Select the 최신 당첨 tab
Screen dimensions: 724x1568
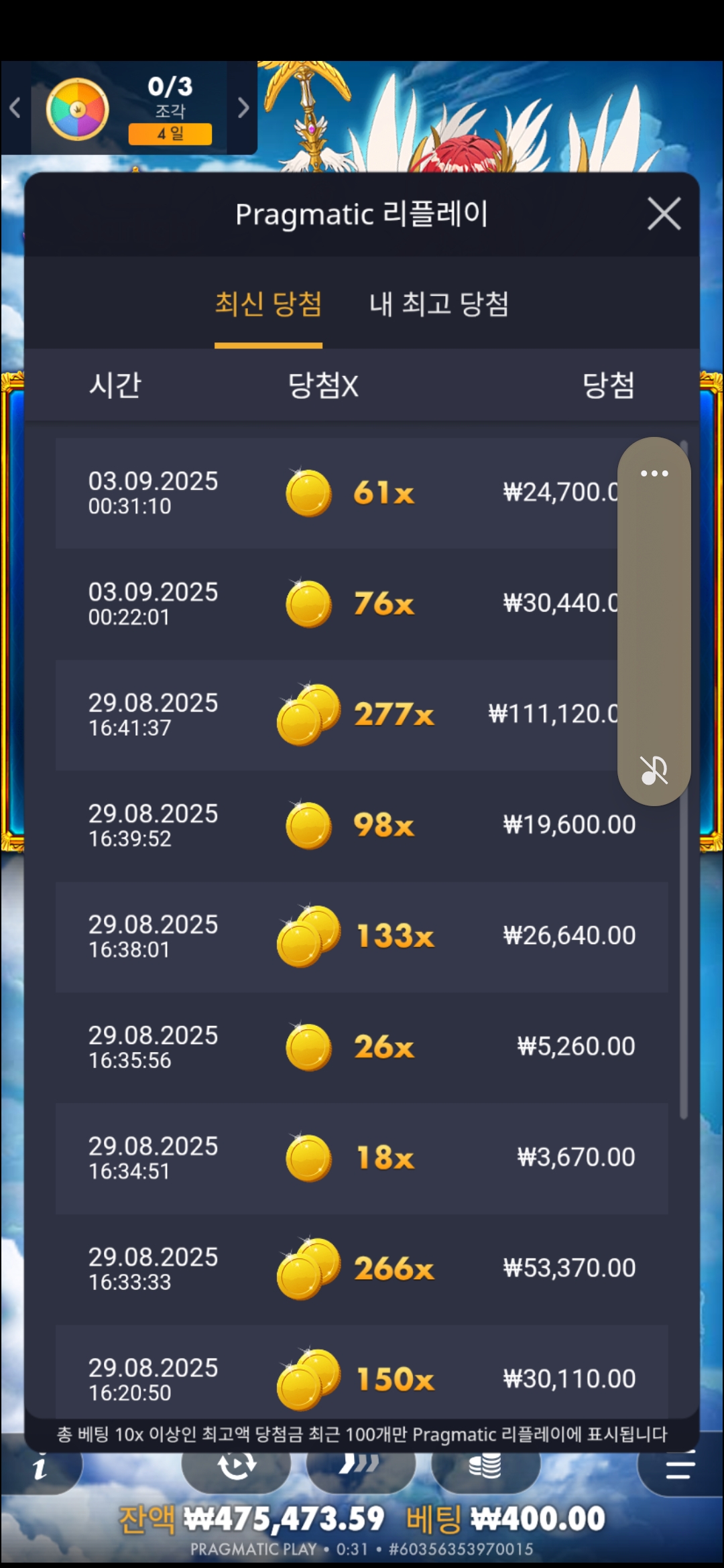click(x=268, y=305)
